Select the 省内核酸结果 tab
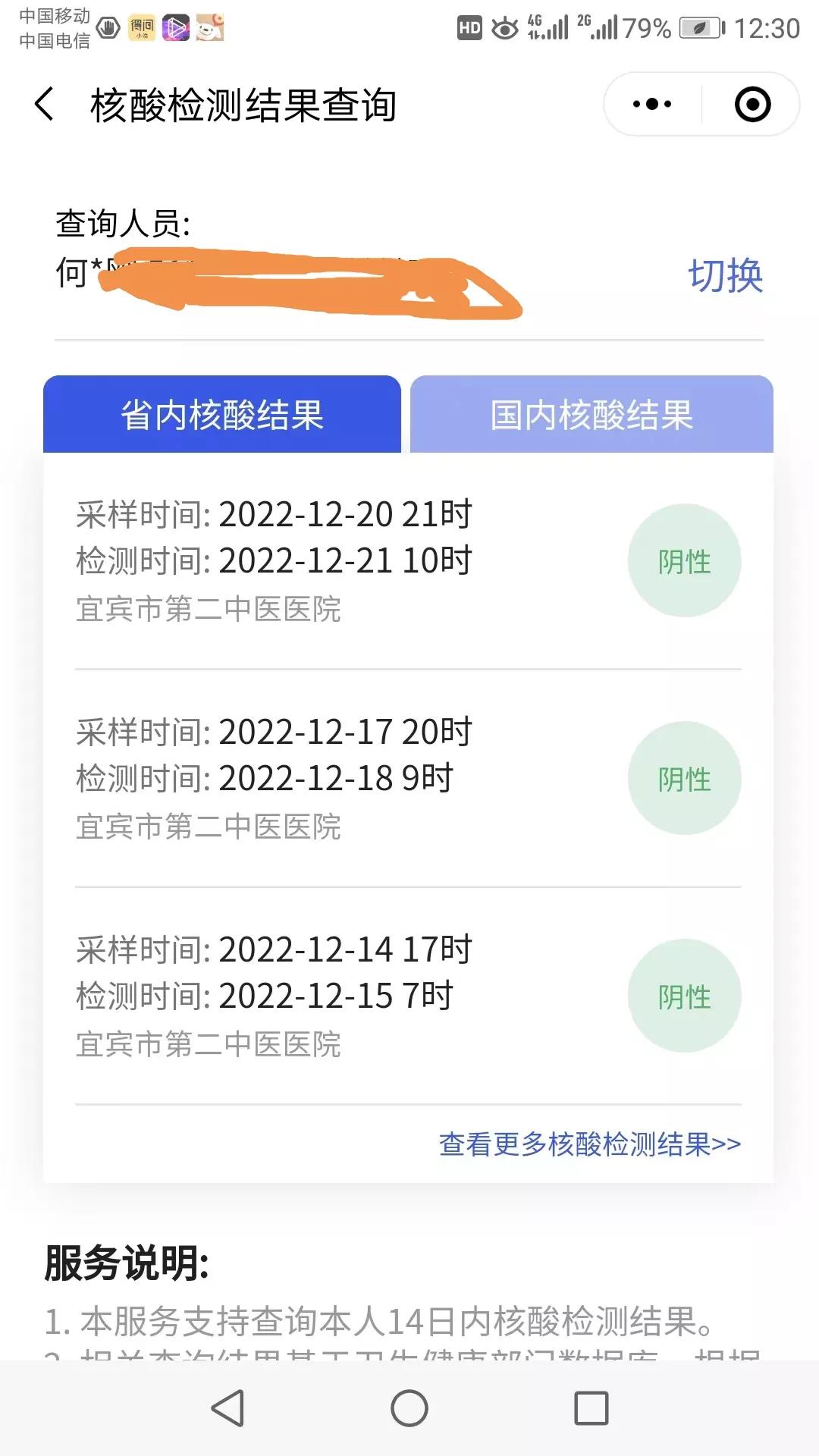This screenshot has width=819, height=1456. click(x=224, y=414)
